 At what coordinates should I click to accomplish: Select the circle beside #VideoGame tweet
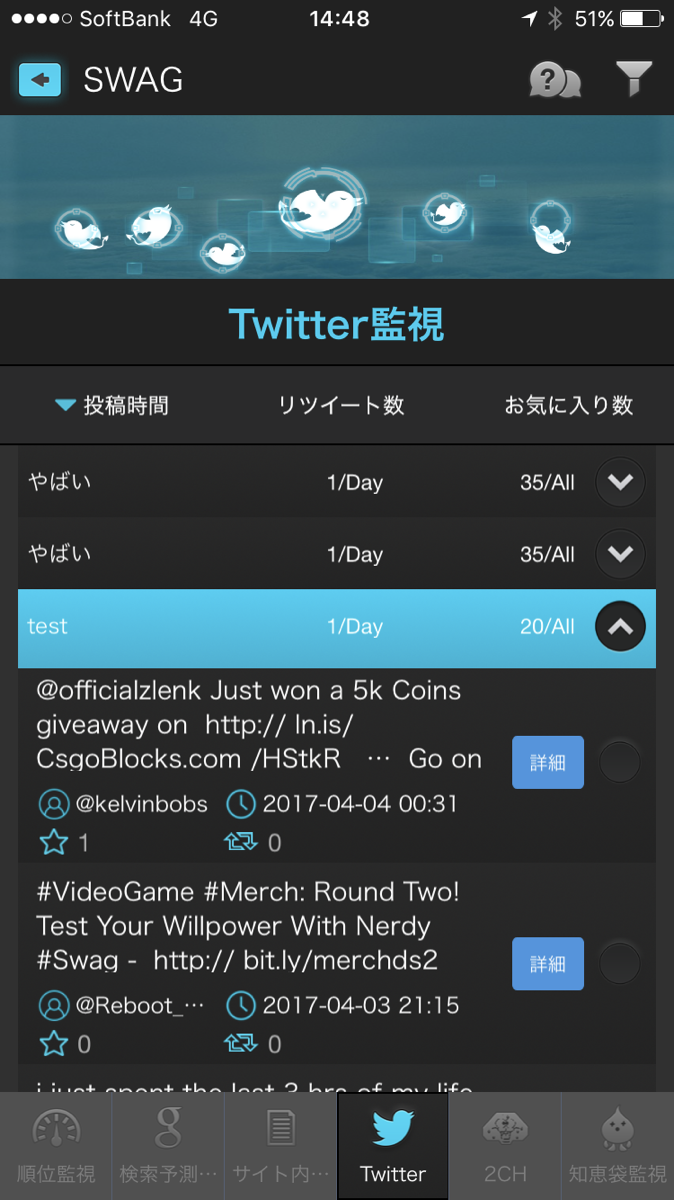(620, 964)
